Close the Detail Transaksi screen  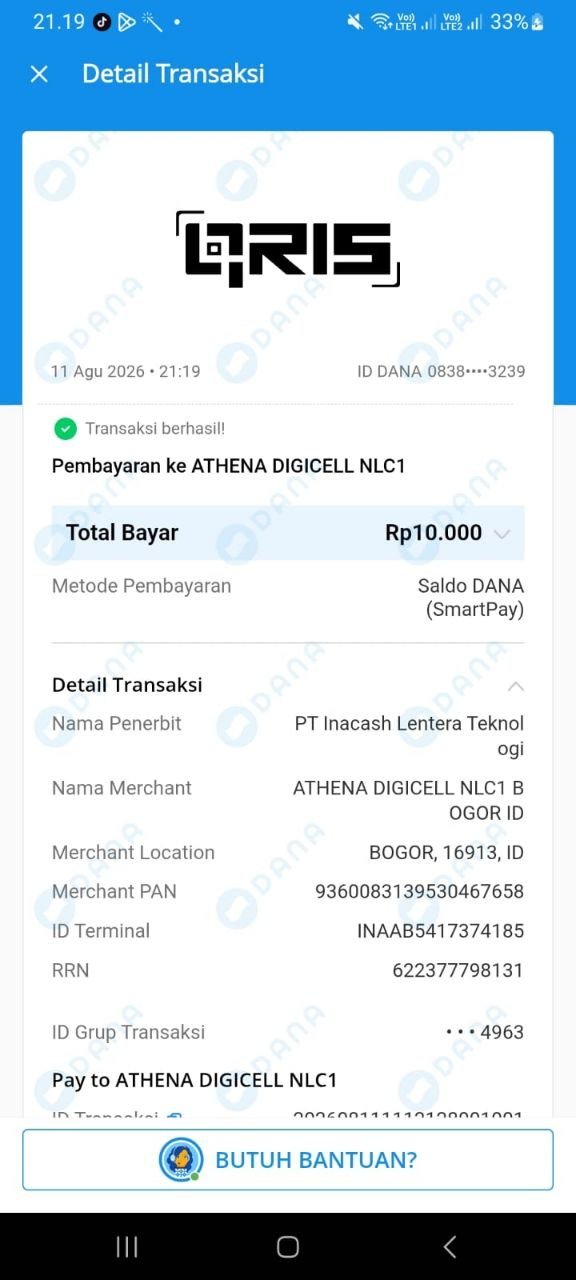(39, 74)
